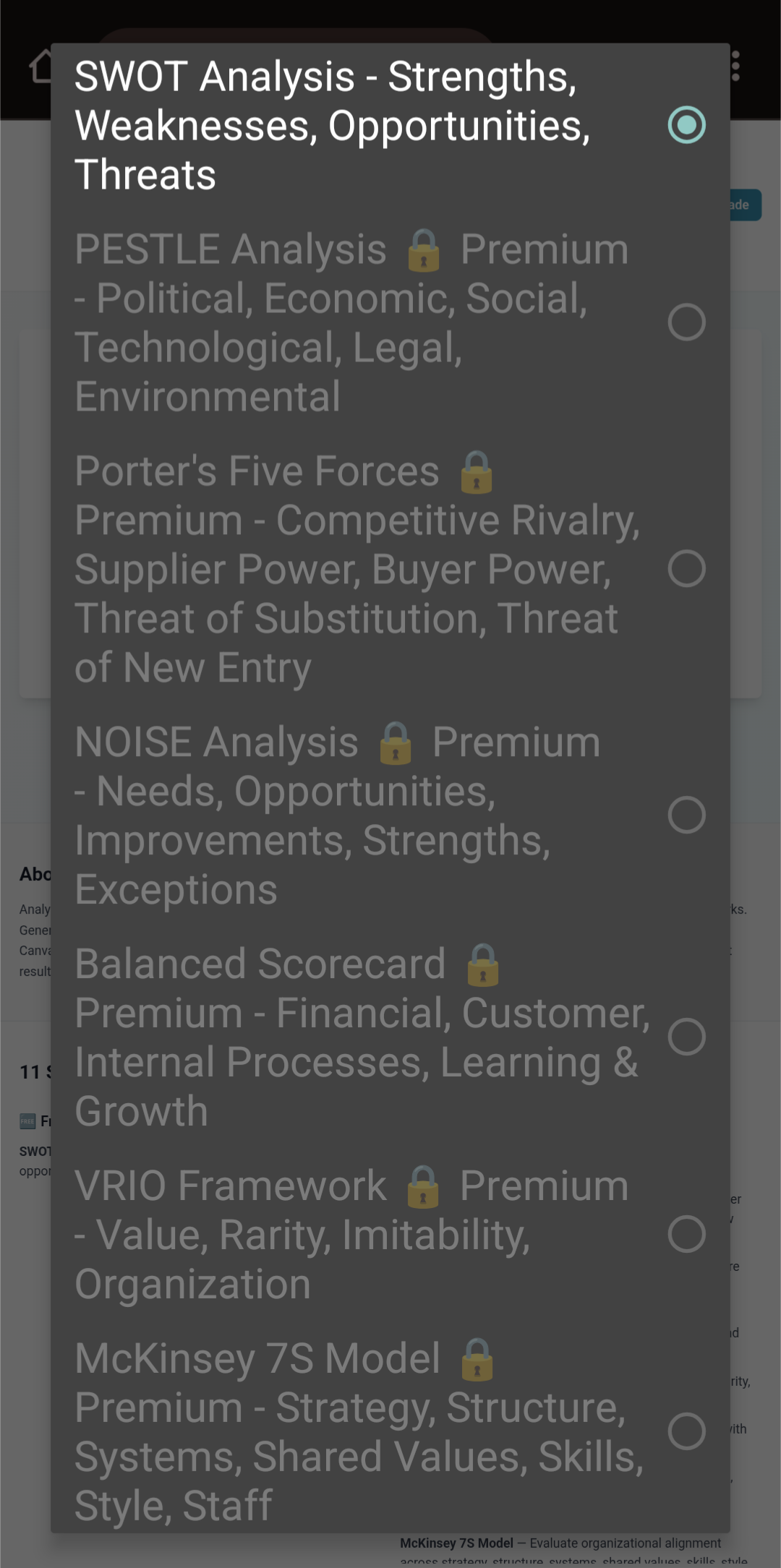Click the McKinsey 7S Model bold link below

point(456,1542)
